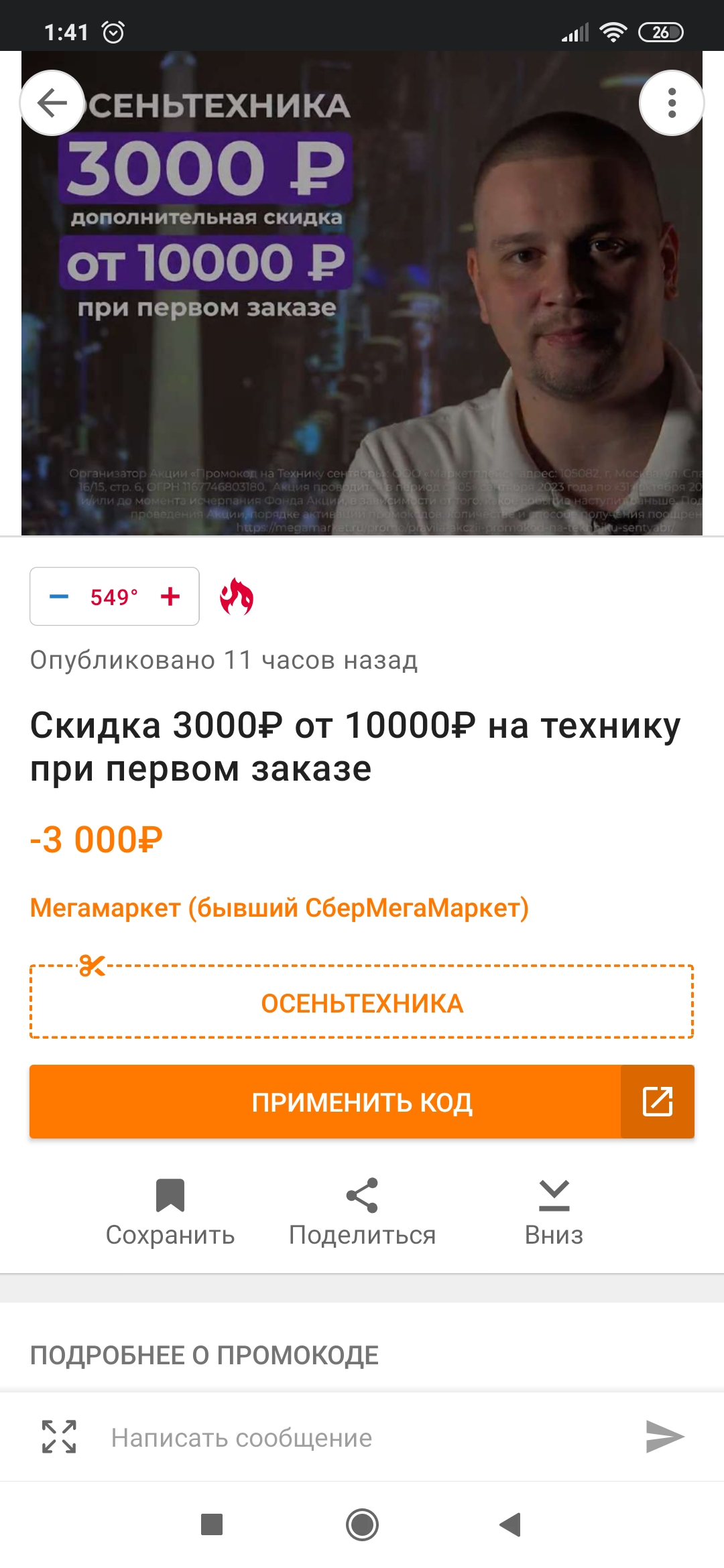Go back using the arrow button
Image resolution: width=724 pixels, height=1568 pixels.
click(52, 103)
